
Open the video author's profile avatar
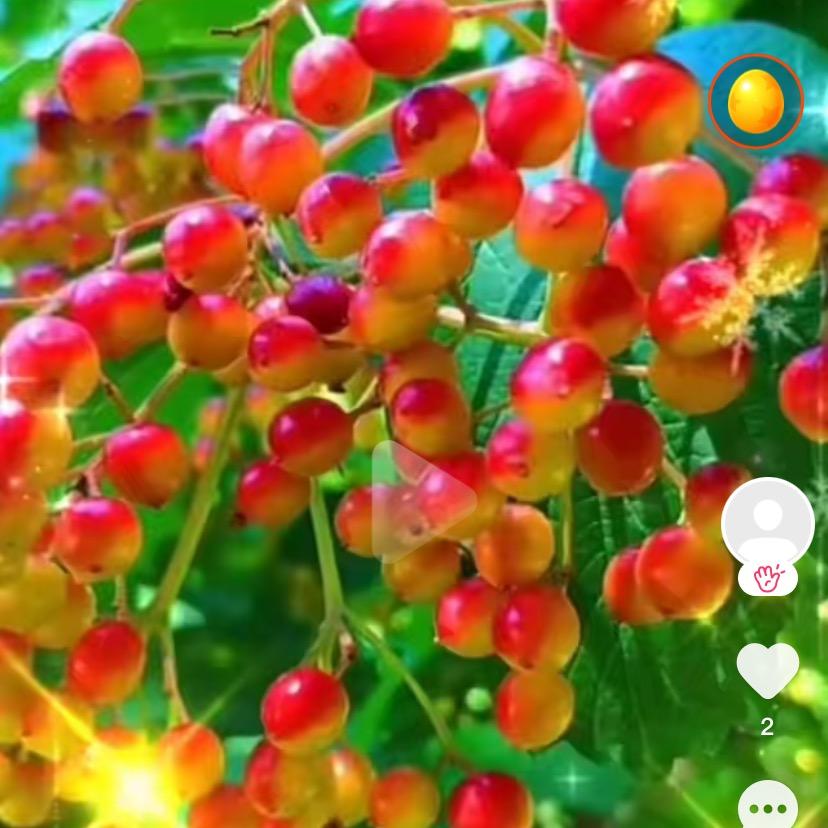coord(767,521)
